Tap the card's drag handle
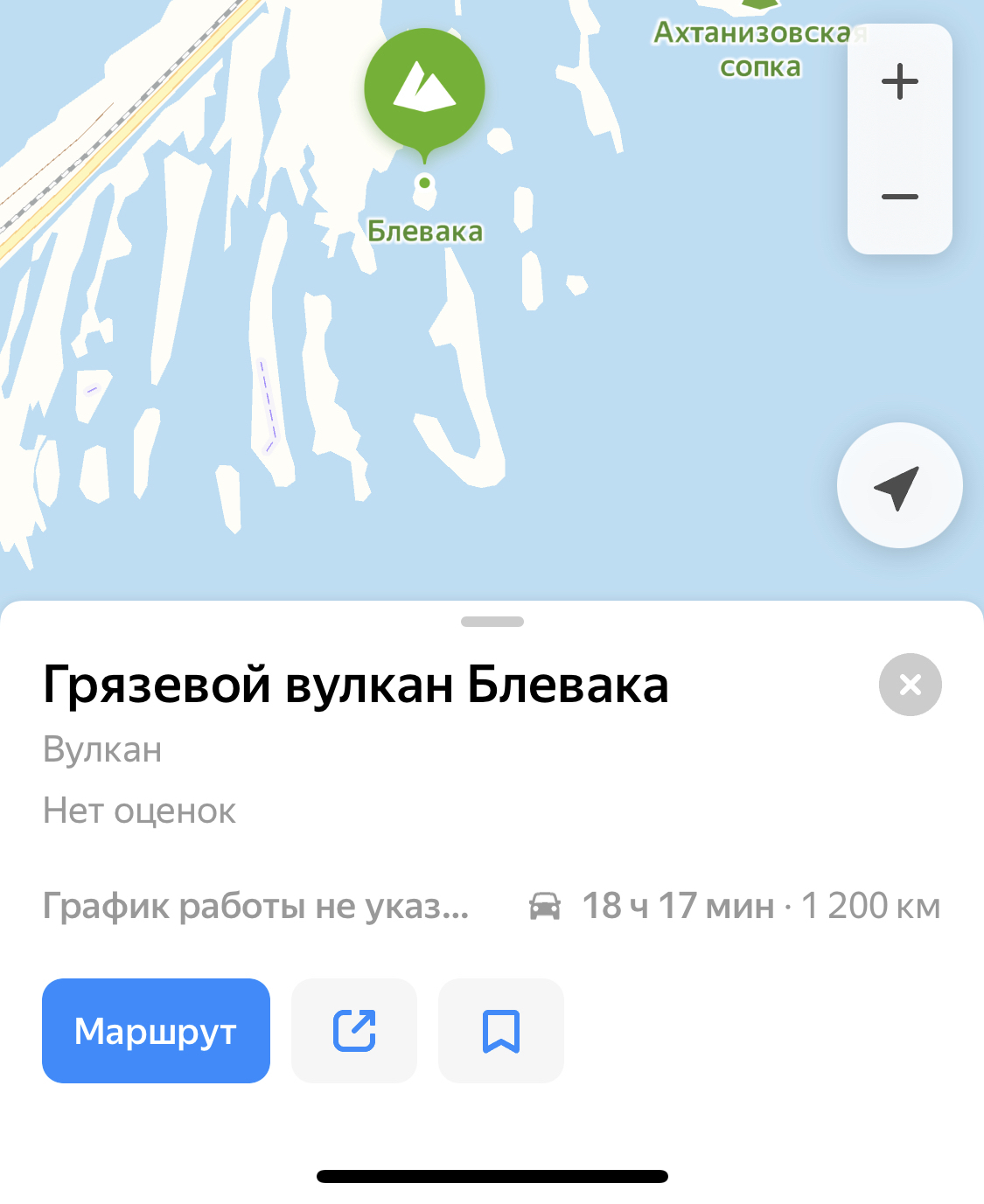Viewport: 984px width, 1204px height. point(492,622)
